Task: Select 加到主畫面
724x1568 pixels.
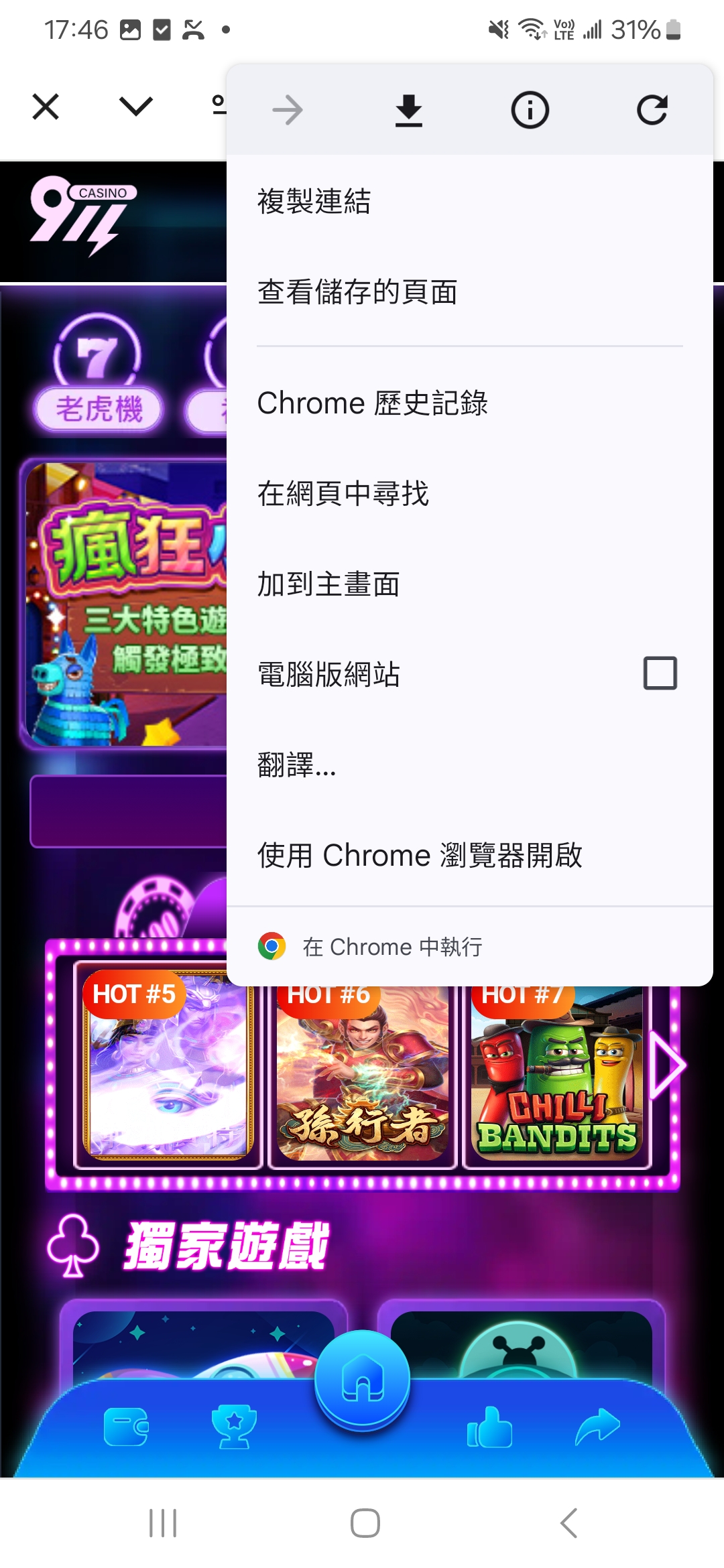Action: 328,584
